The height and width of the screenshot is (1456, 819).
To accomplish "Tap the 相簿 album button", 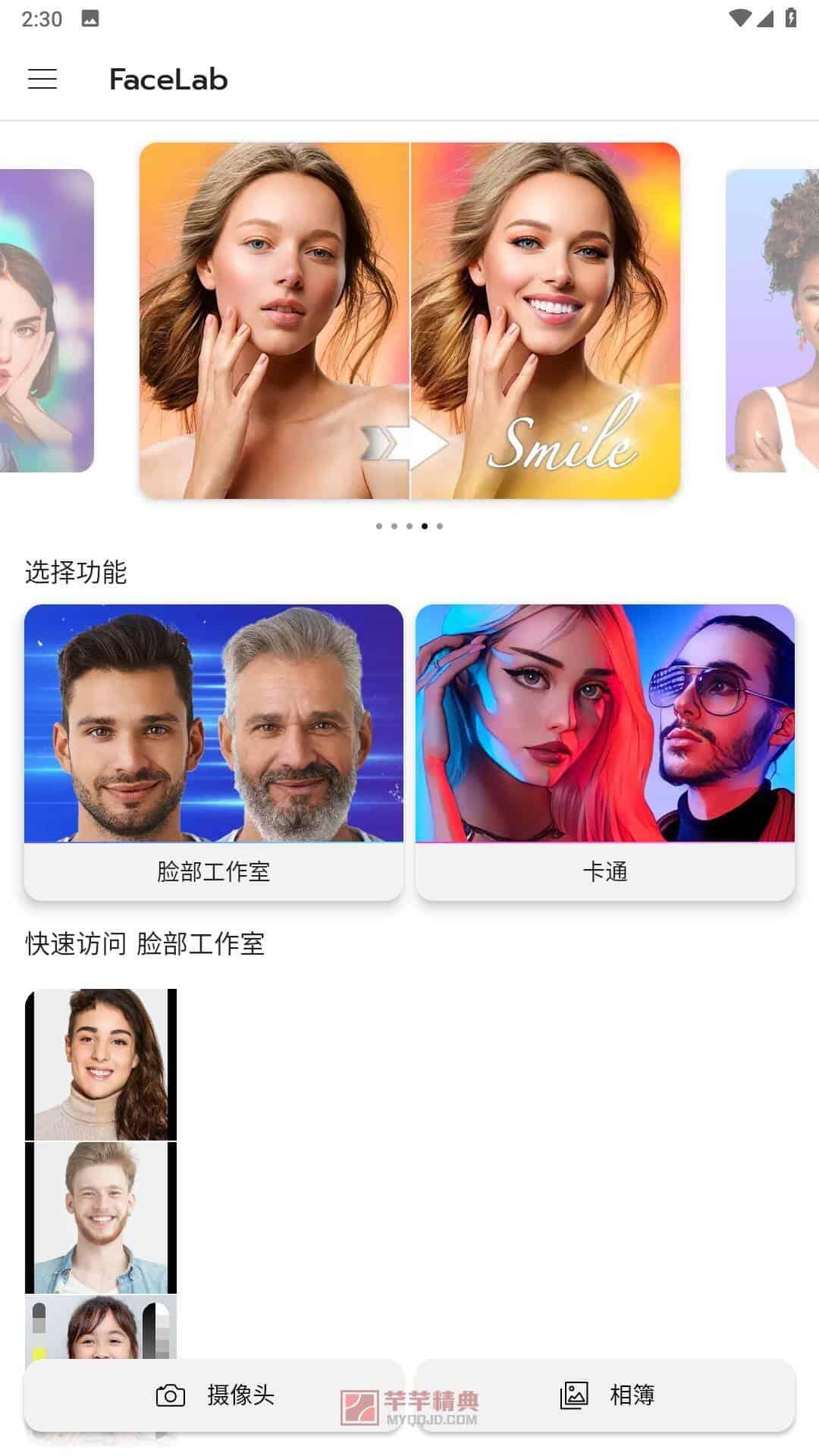I will pyautogui.click(x=605, y=1395).
